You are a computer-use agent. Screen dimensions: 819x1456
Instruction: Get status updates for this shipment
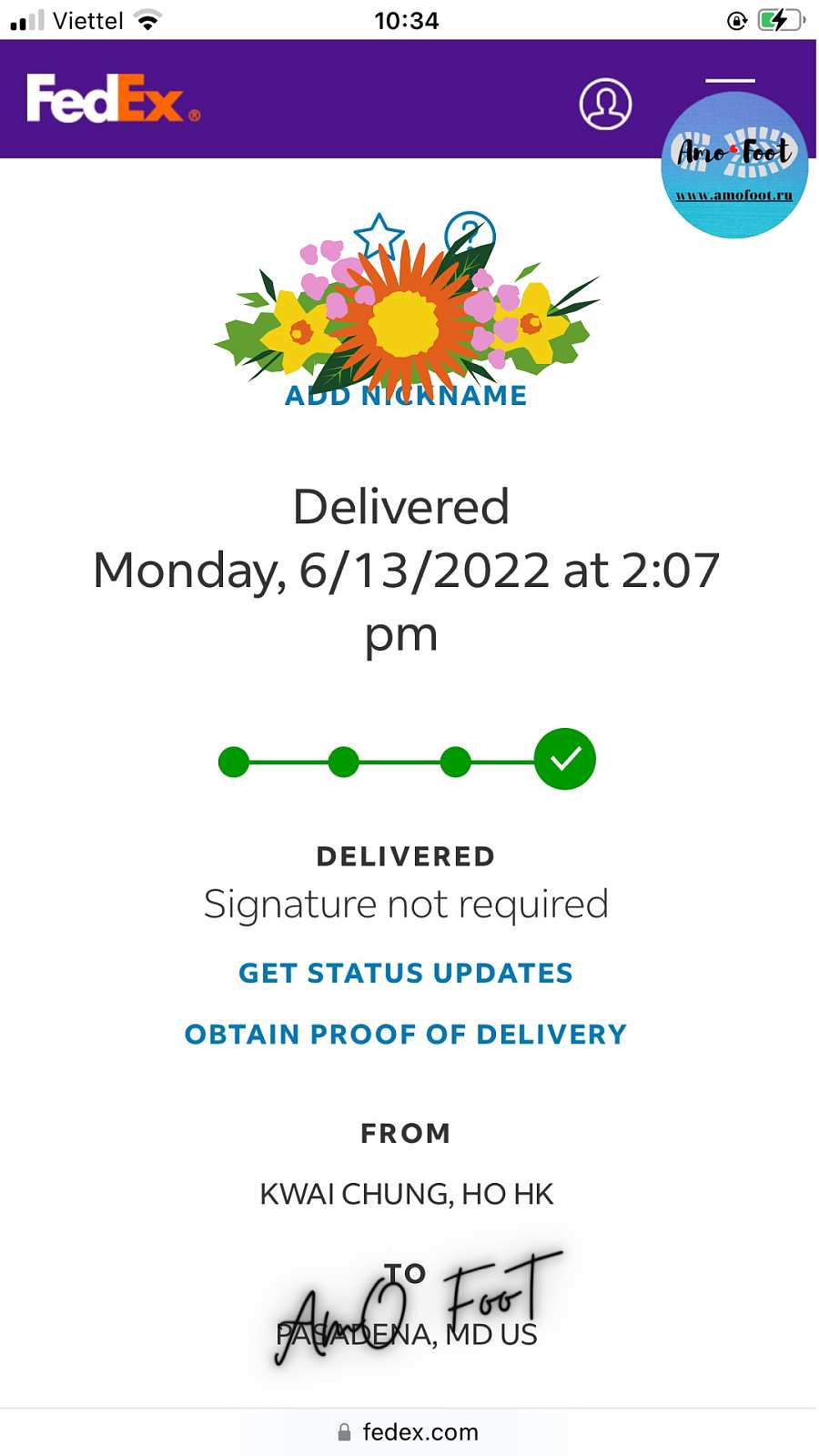pyautogui.click(x=406, y=973)
